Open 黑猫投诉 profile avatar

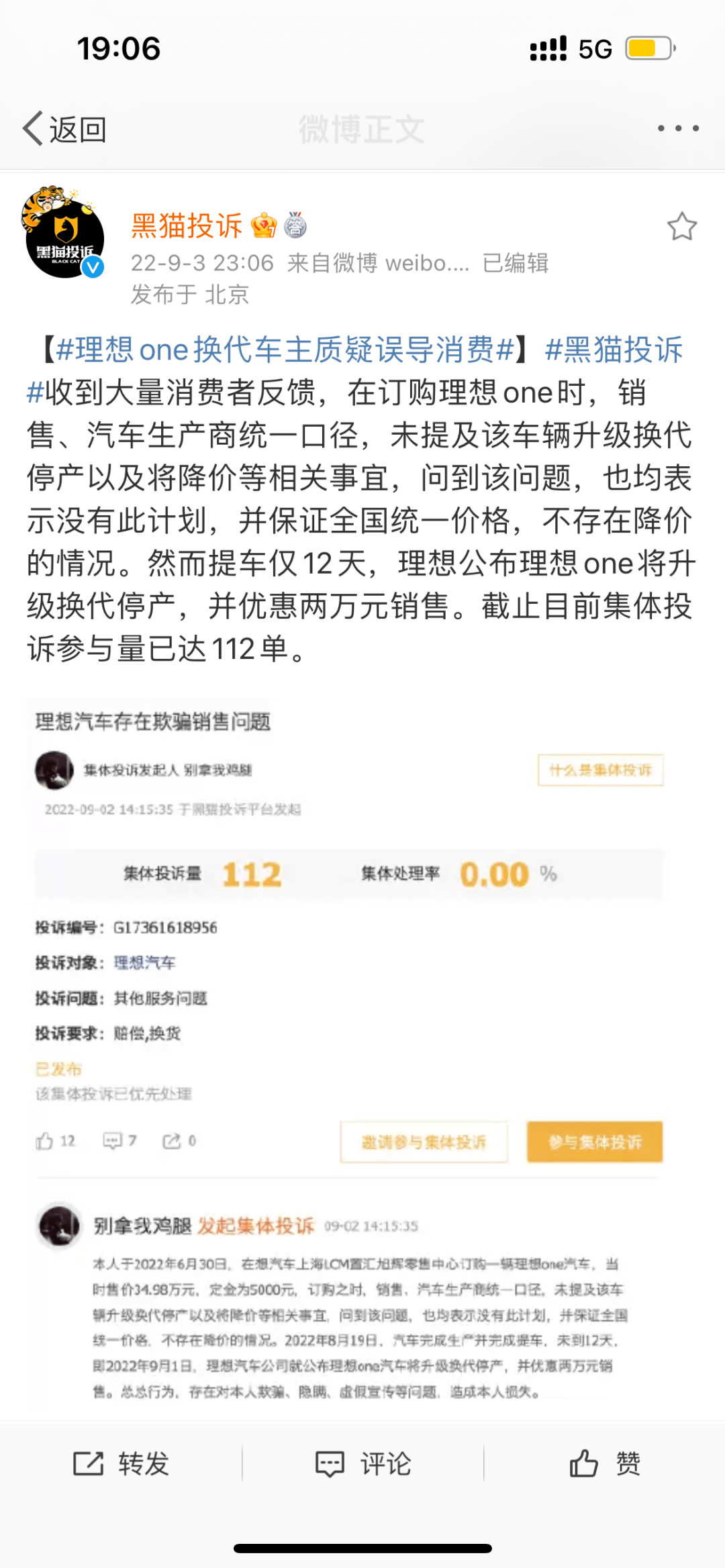click(x=64, y=232)
